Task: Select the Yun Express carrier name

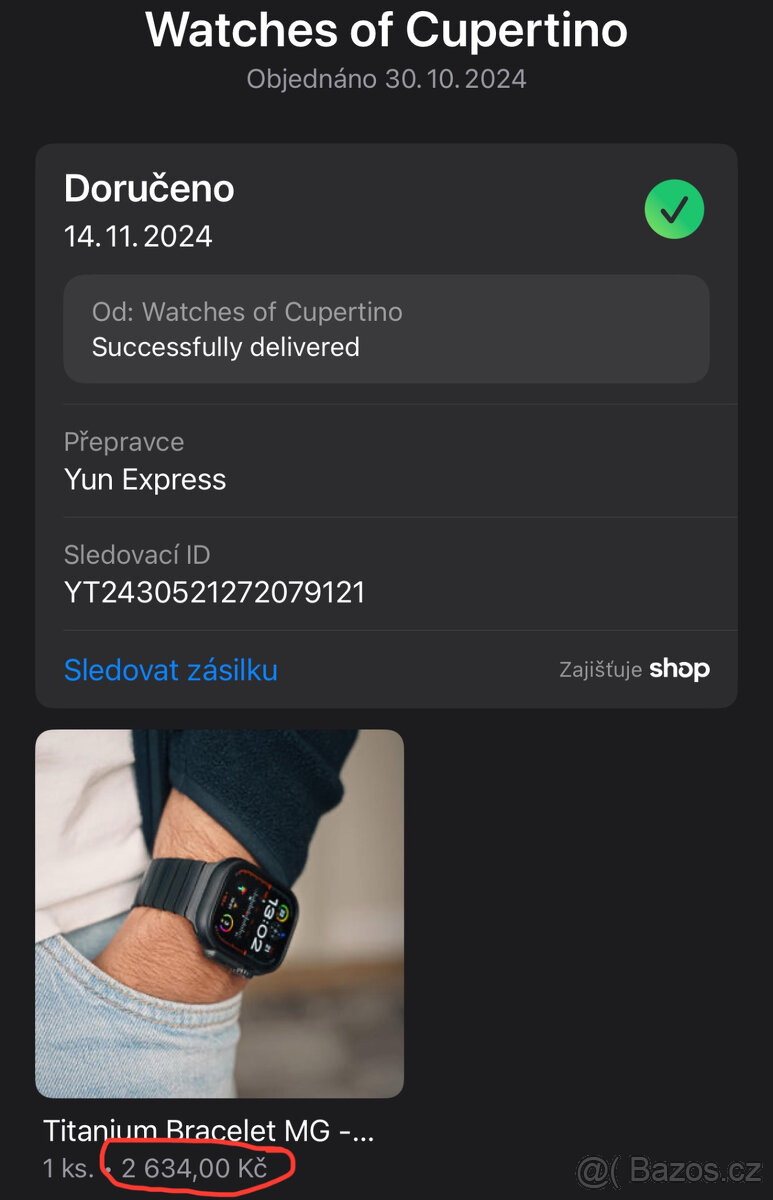Action: point(143,479)
